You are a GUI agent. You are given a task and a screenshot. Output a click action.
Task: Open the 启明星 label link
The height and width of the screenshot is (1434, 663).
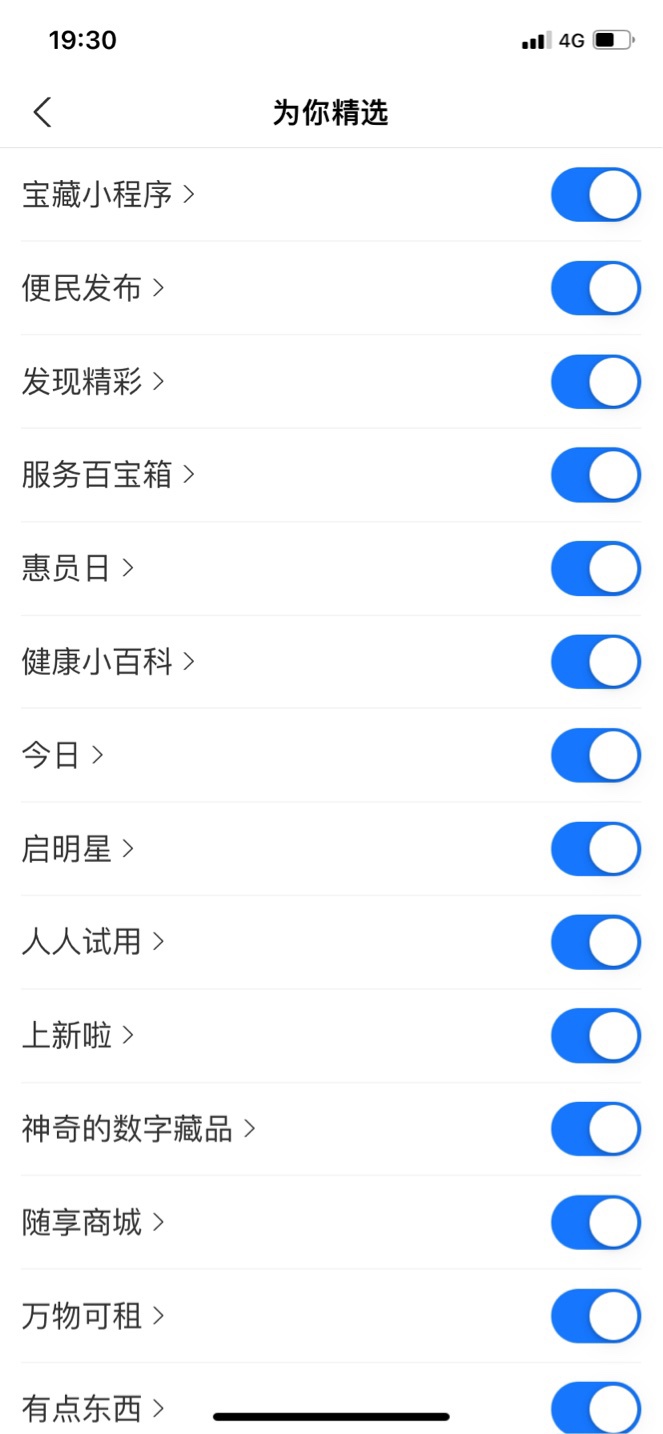[x=78, y=849]
